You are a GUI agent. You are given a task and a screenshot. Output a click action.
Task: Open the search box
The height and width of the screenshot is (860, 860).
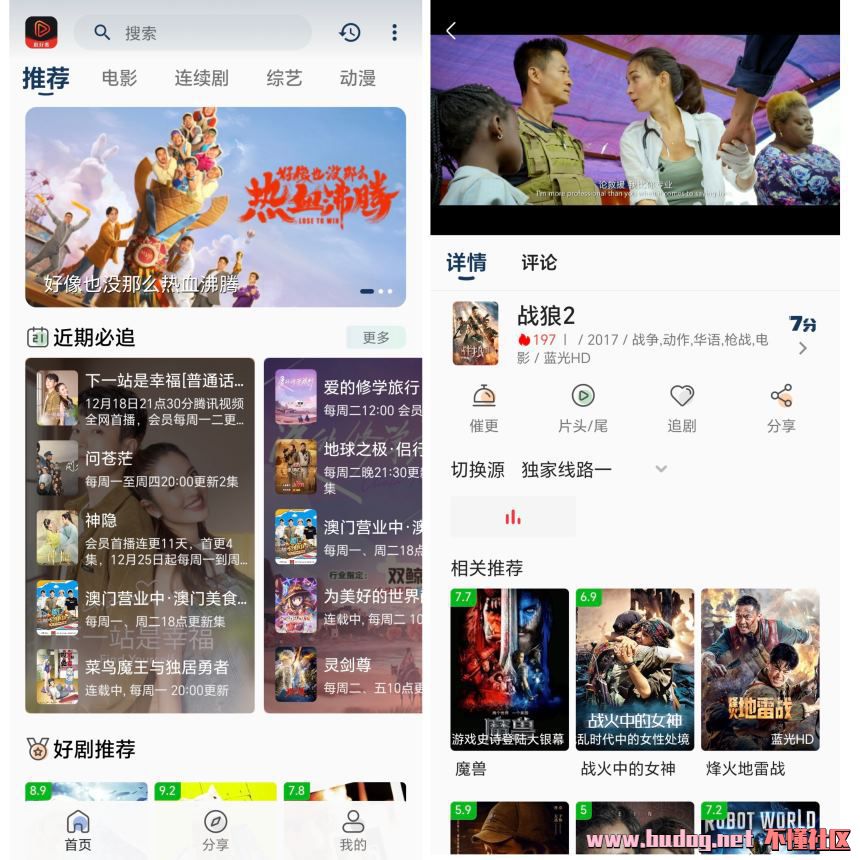(x=200, y=33)
